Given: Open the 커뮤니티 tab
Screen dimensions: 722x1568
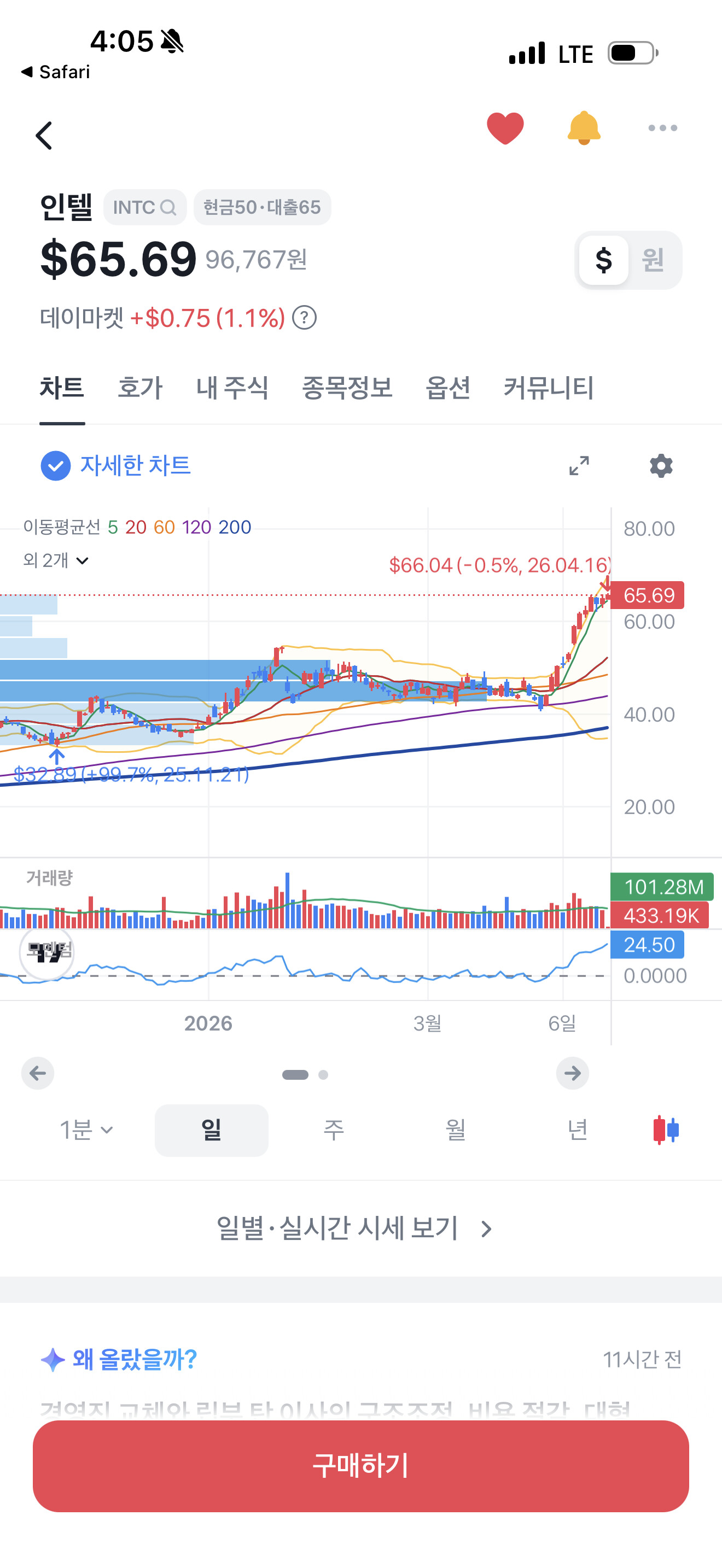Looking at the screenshot, I should point(548,388).
